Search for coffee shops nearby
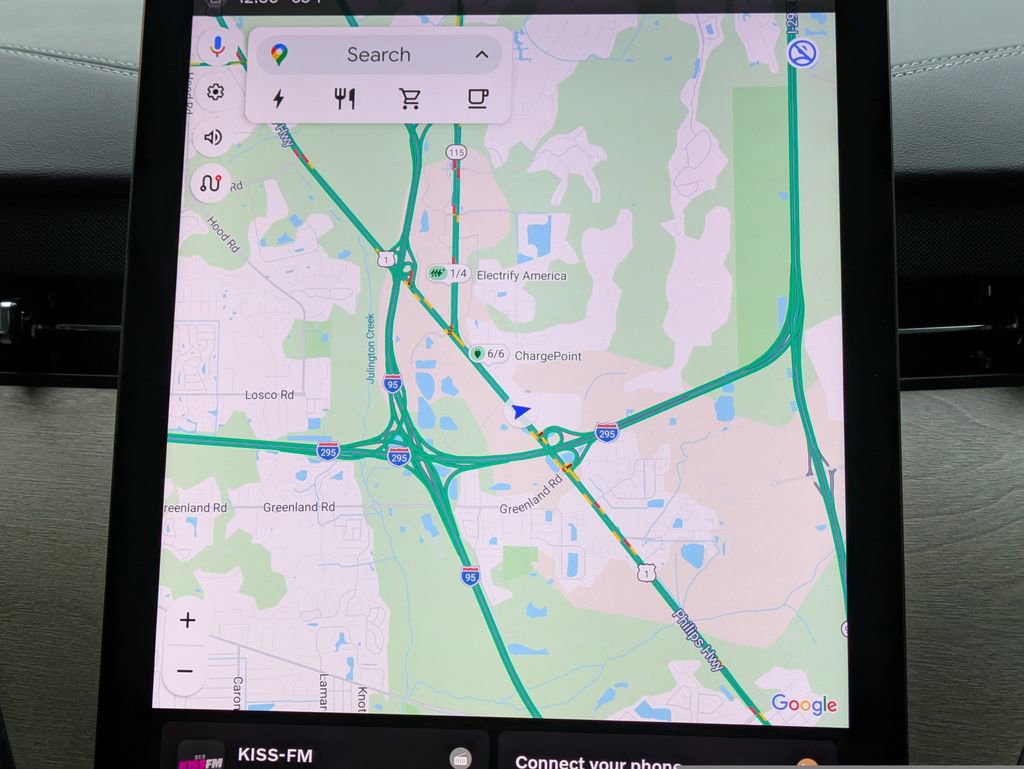Viewport: 1024px width, 769px height. tap(478, 98)
